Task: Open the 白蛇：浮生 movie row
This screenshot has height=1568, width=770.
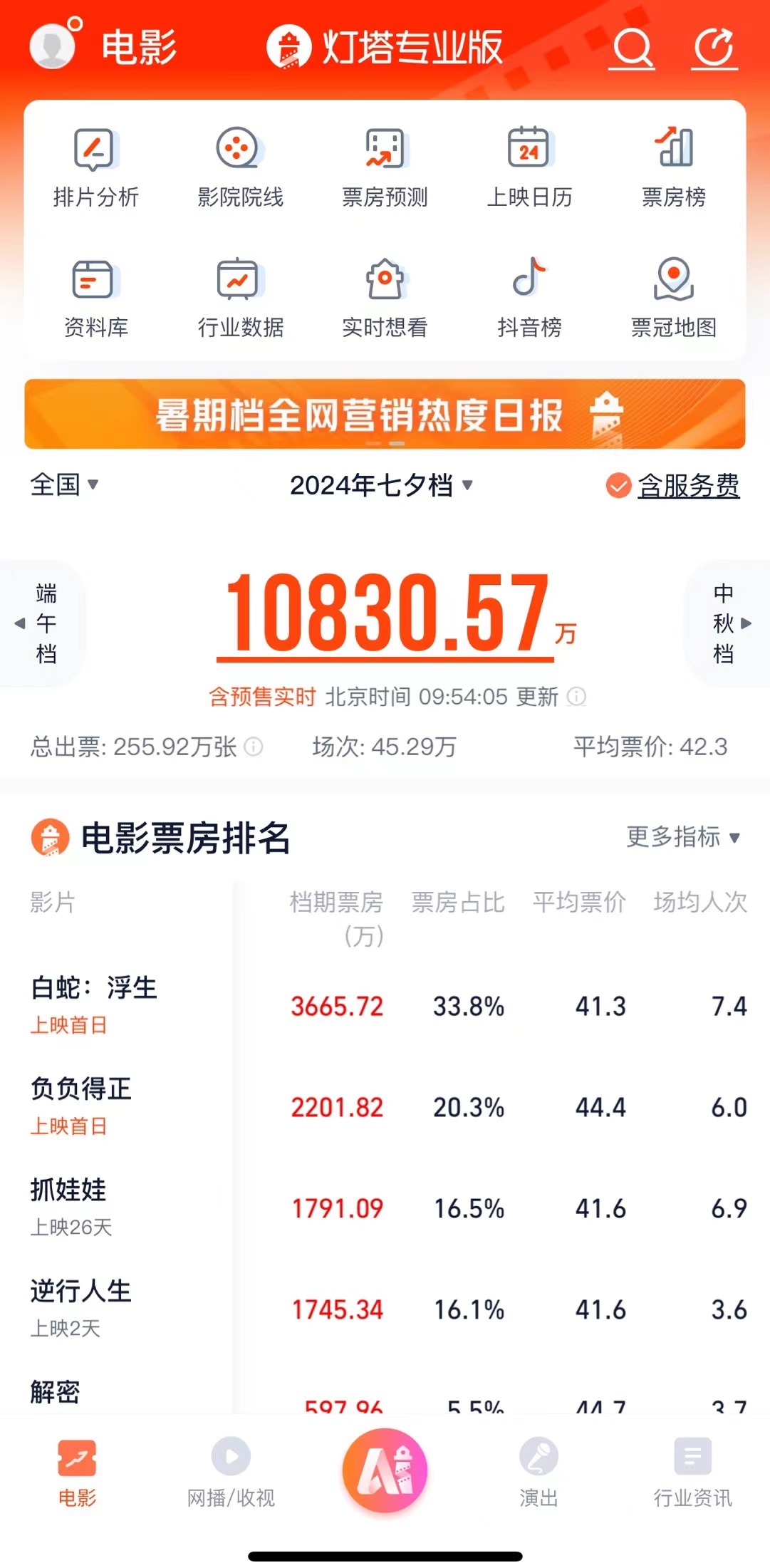Action: (93, 1004)
